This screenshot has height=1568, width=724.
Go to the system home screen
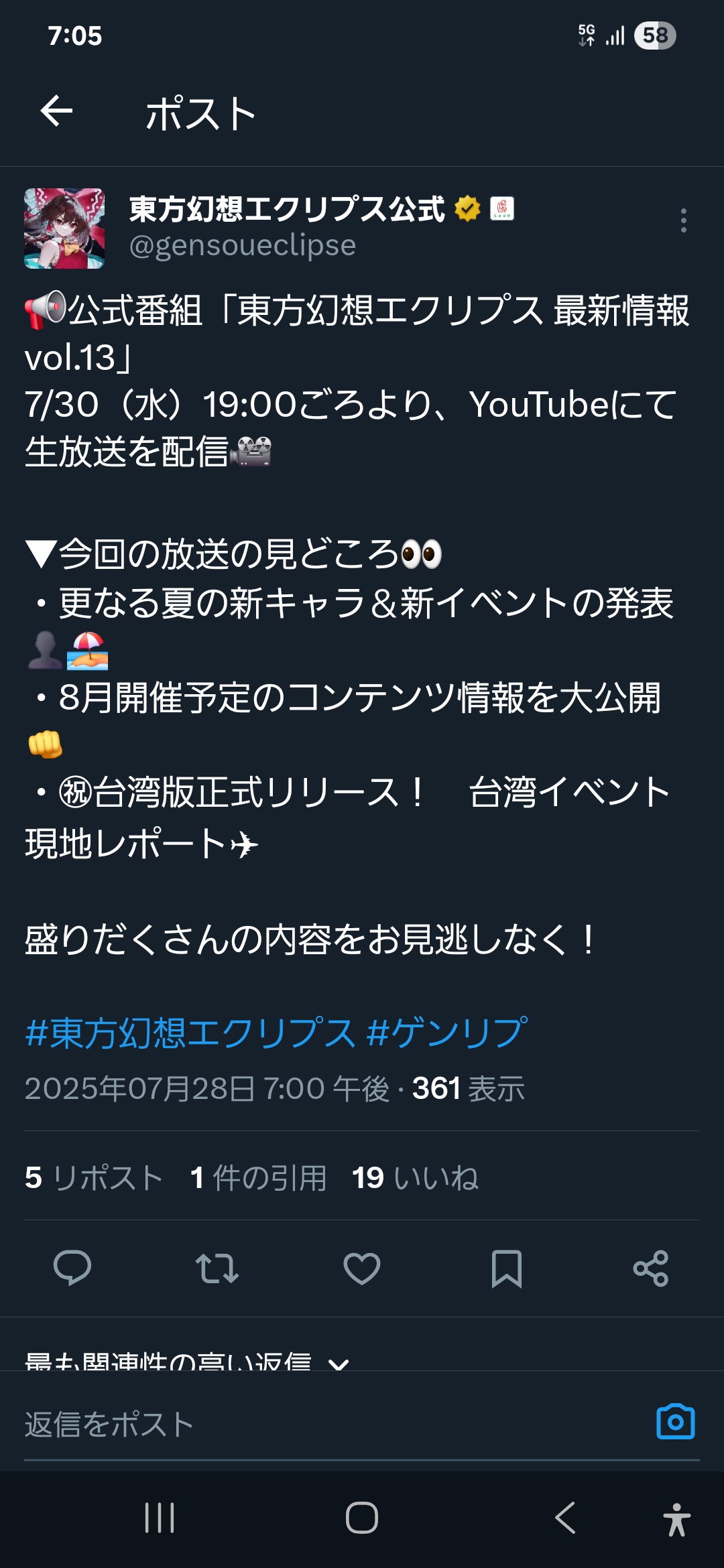(362, 1518)
